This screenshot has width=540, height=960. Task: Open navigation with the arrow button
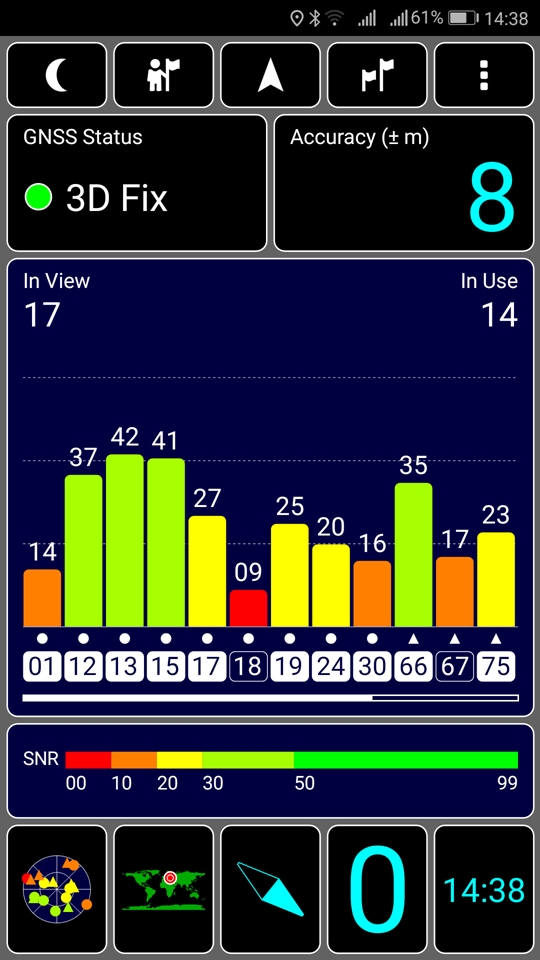click(270, 75)
